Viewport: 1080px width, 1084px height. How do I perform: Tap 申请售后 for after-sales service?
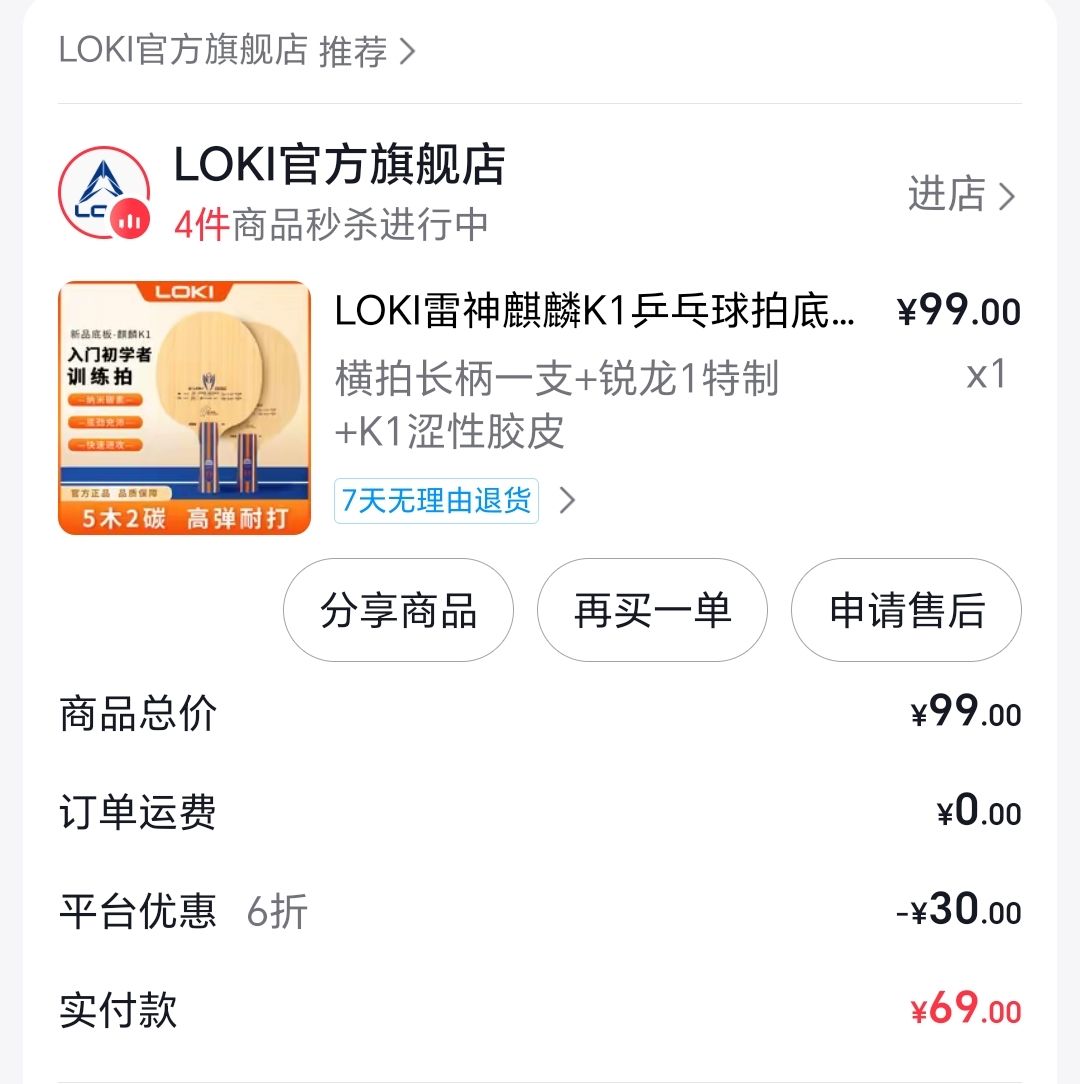(906, 610)
